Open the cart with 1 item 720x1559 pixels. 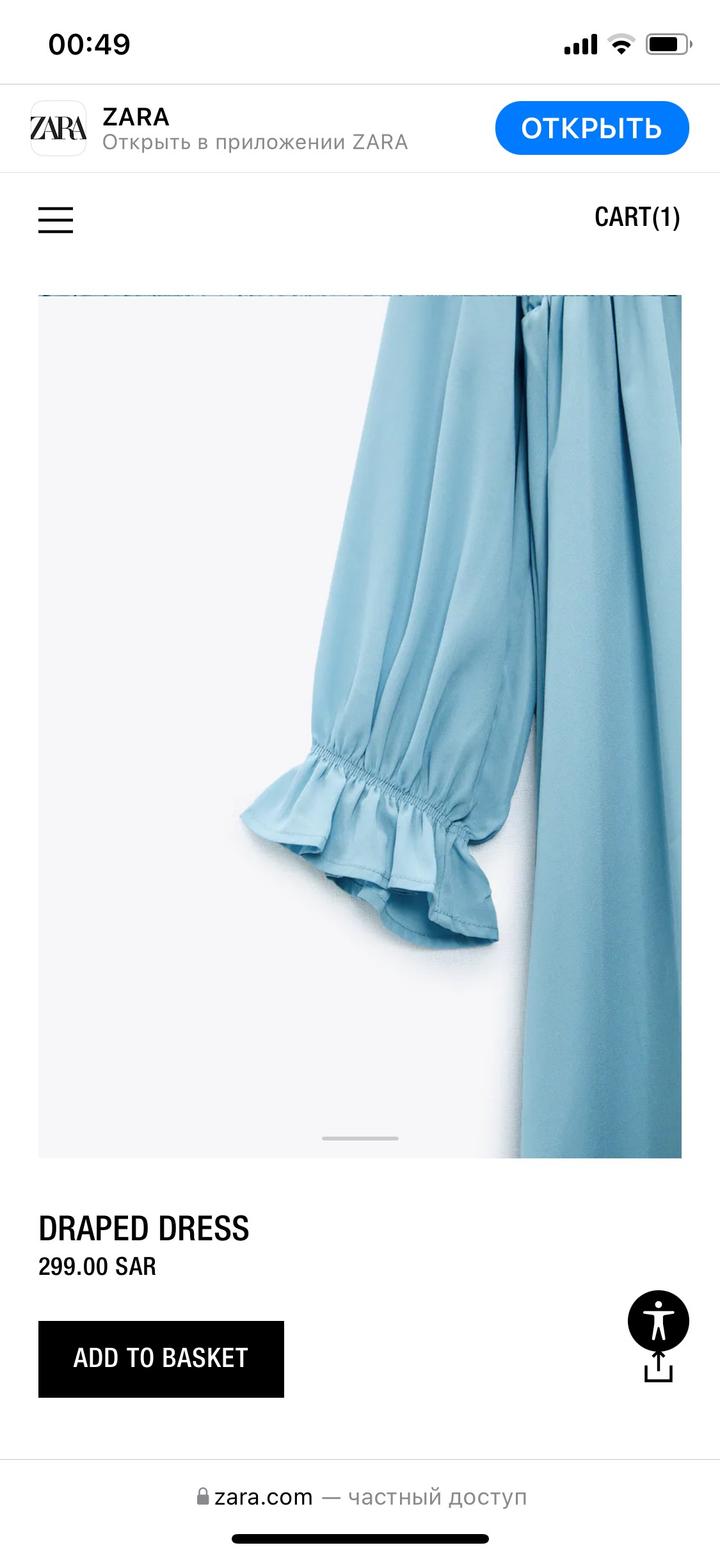coord(636,217)
